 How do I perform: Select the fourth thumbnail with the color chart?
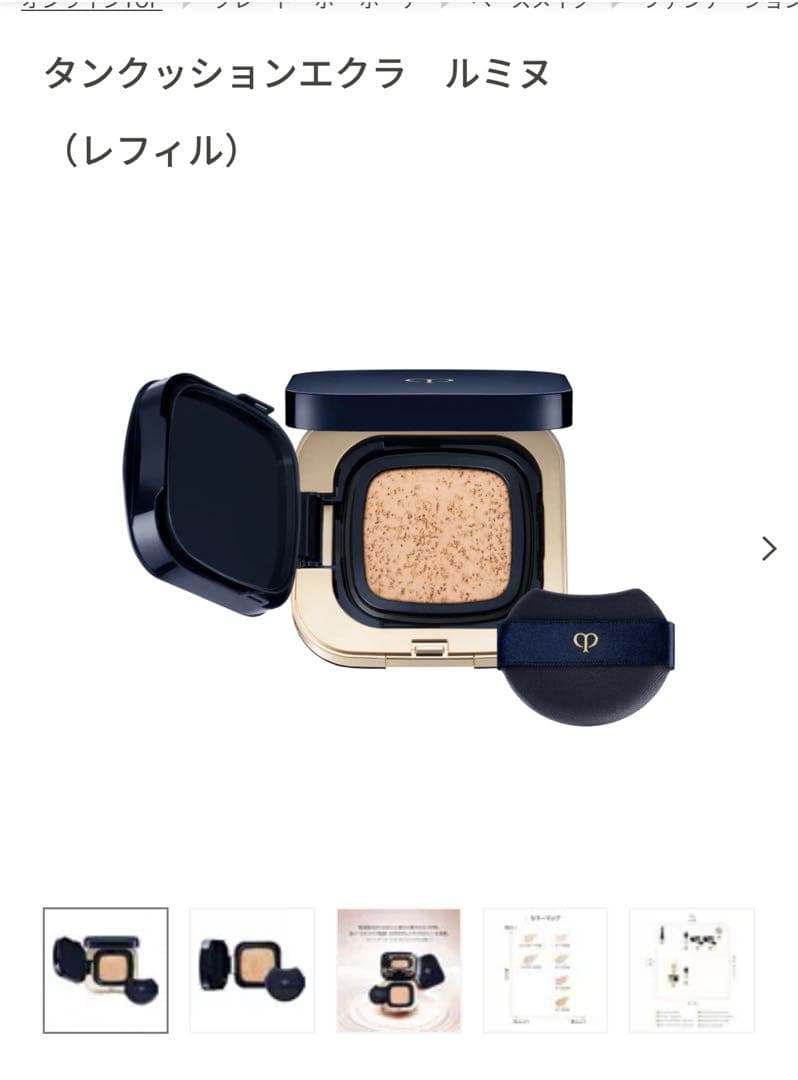click(545, 970)
